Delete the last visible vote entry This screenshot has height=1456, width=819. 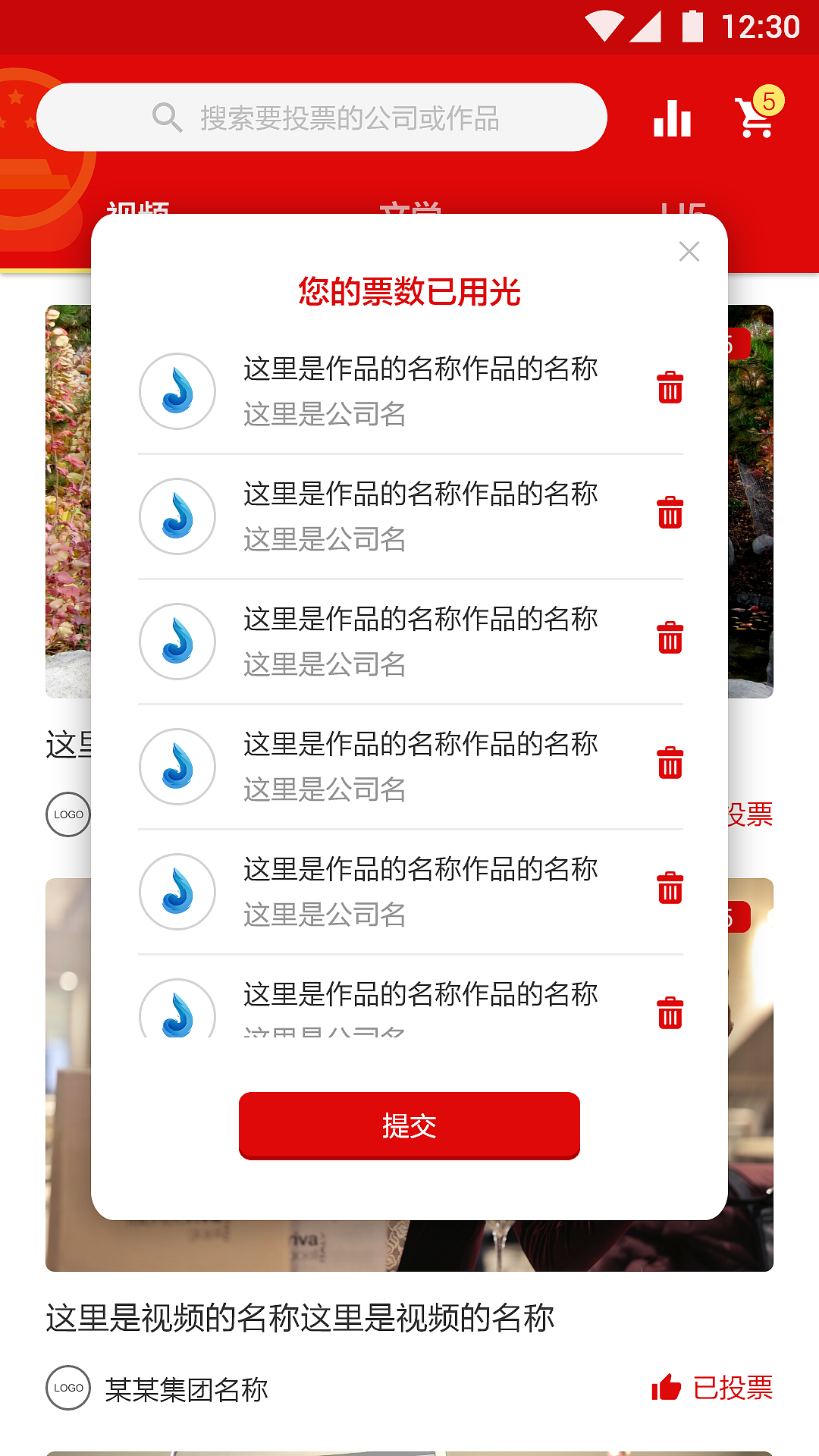670,1011
